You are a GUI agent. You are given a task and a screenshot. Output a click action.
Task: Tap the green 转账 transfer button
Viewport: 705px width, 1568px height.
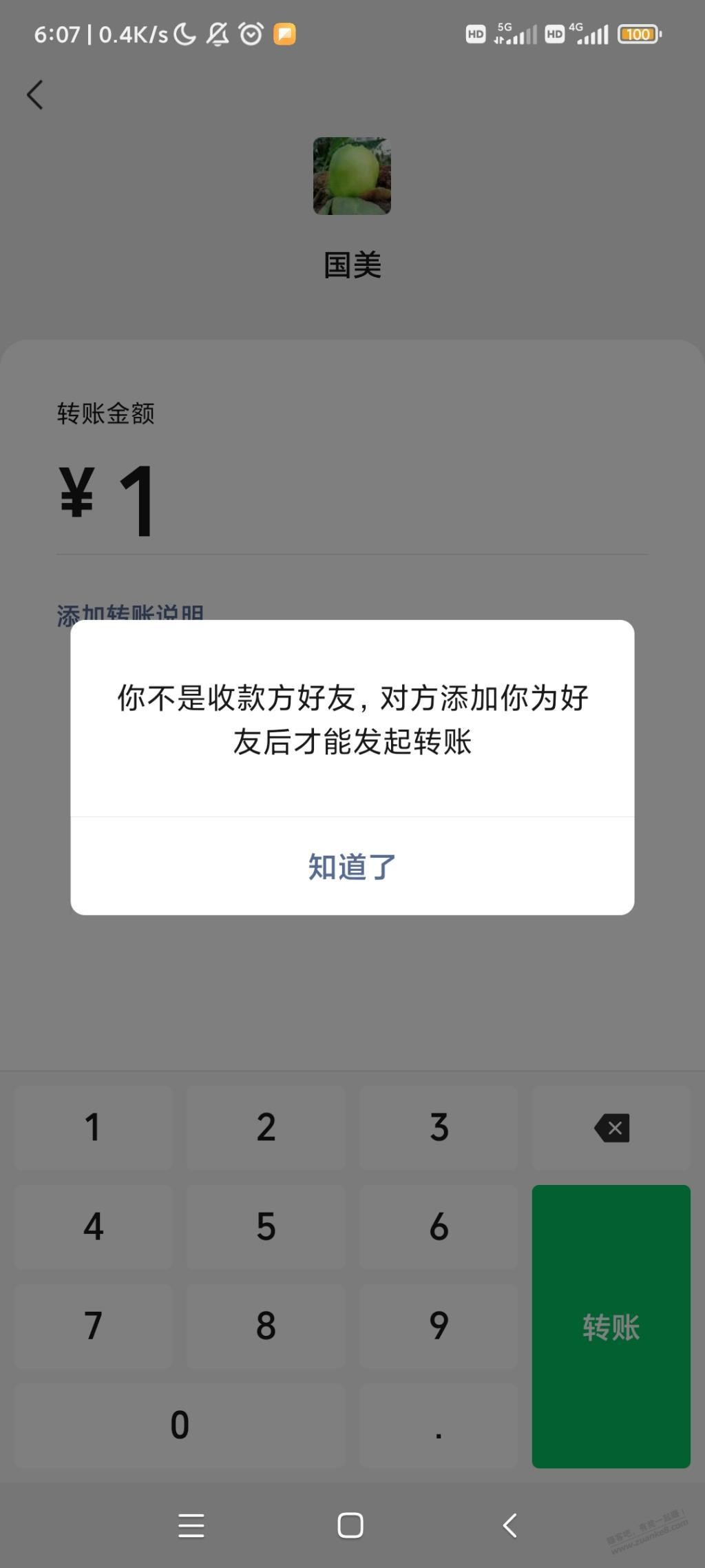click(611, 1326)
